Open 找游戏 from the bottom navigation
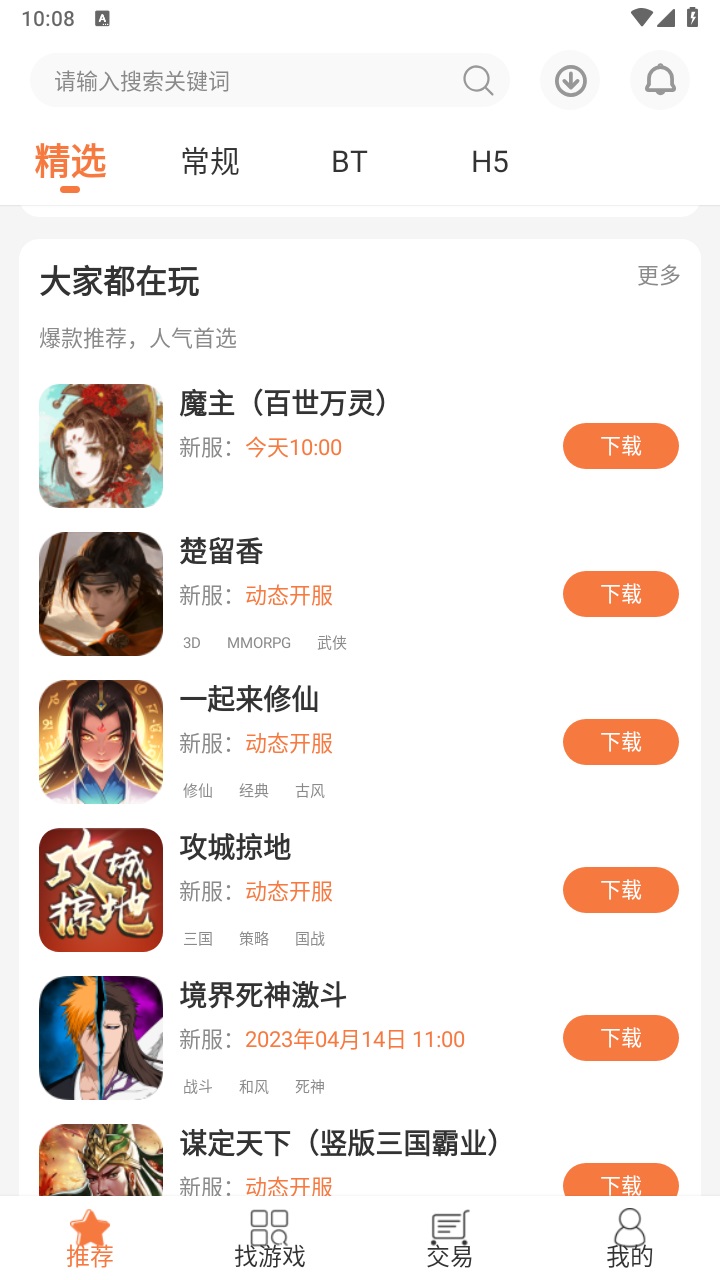Viewport: 720px width, 1280px height. tap(268, 1237)
